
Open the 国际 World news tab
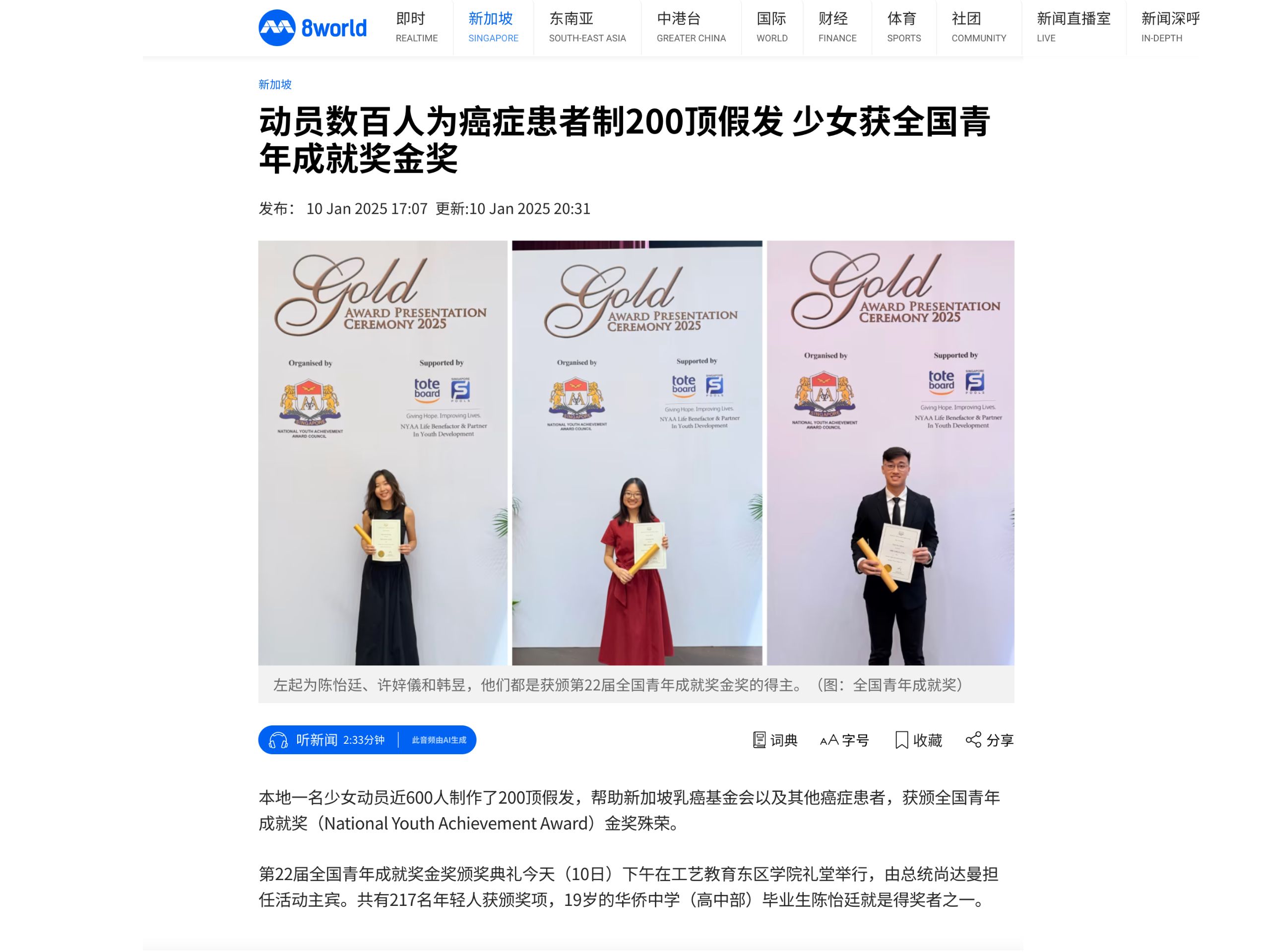771,28
